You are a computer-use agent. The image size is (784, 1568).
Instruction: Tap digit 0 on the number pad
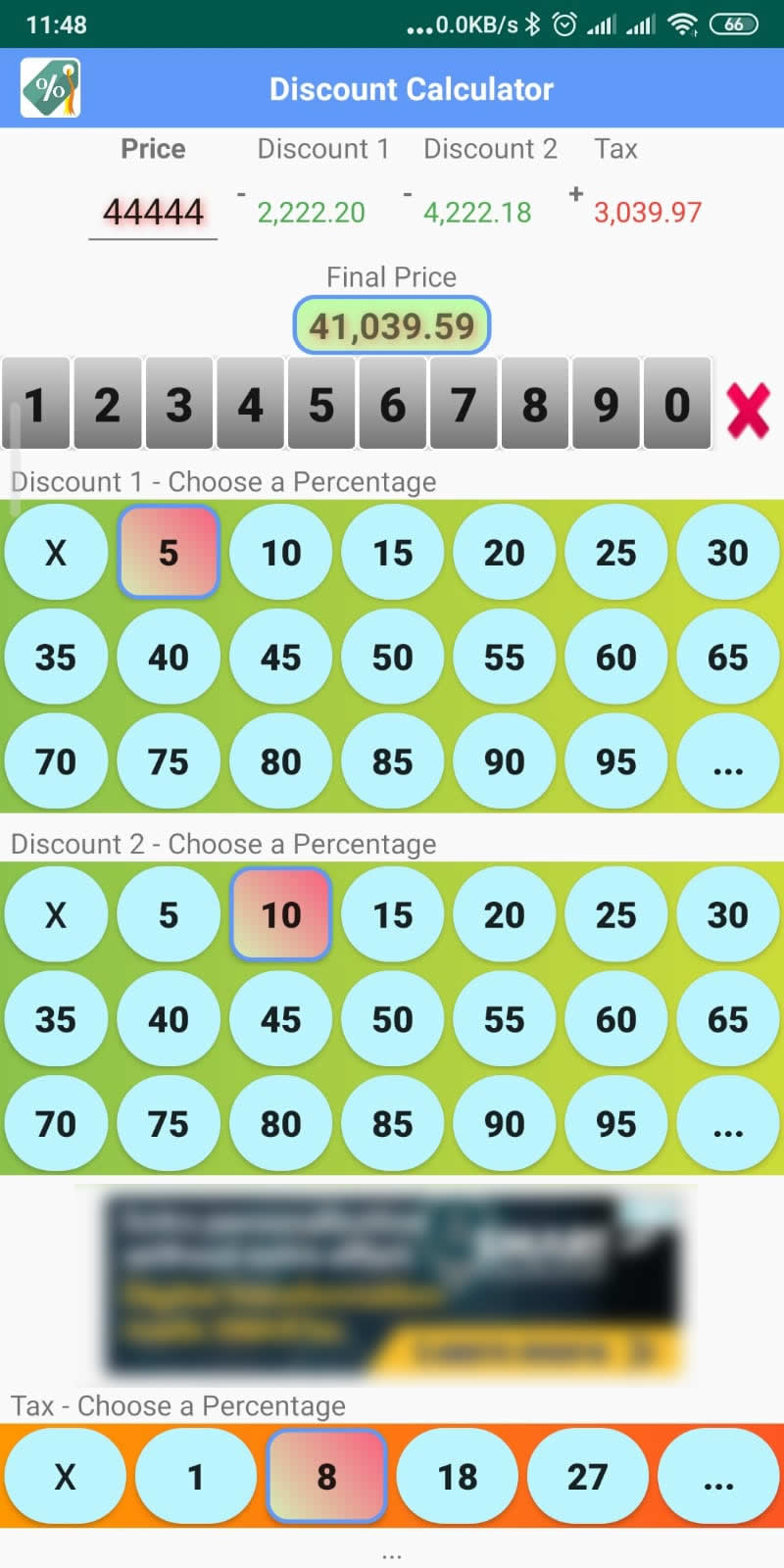click(676, 405)
